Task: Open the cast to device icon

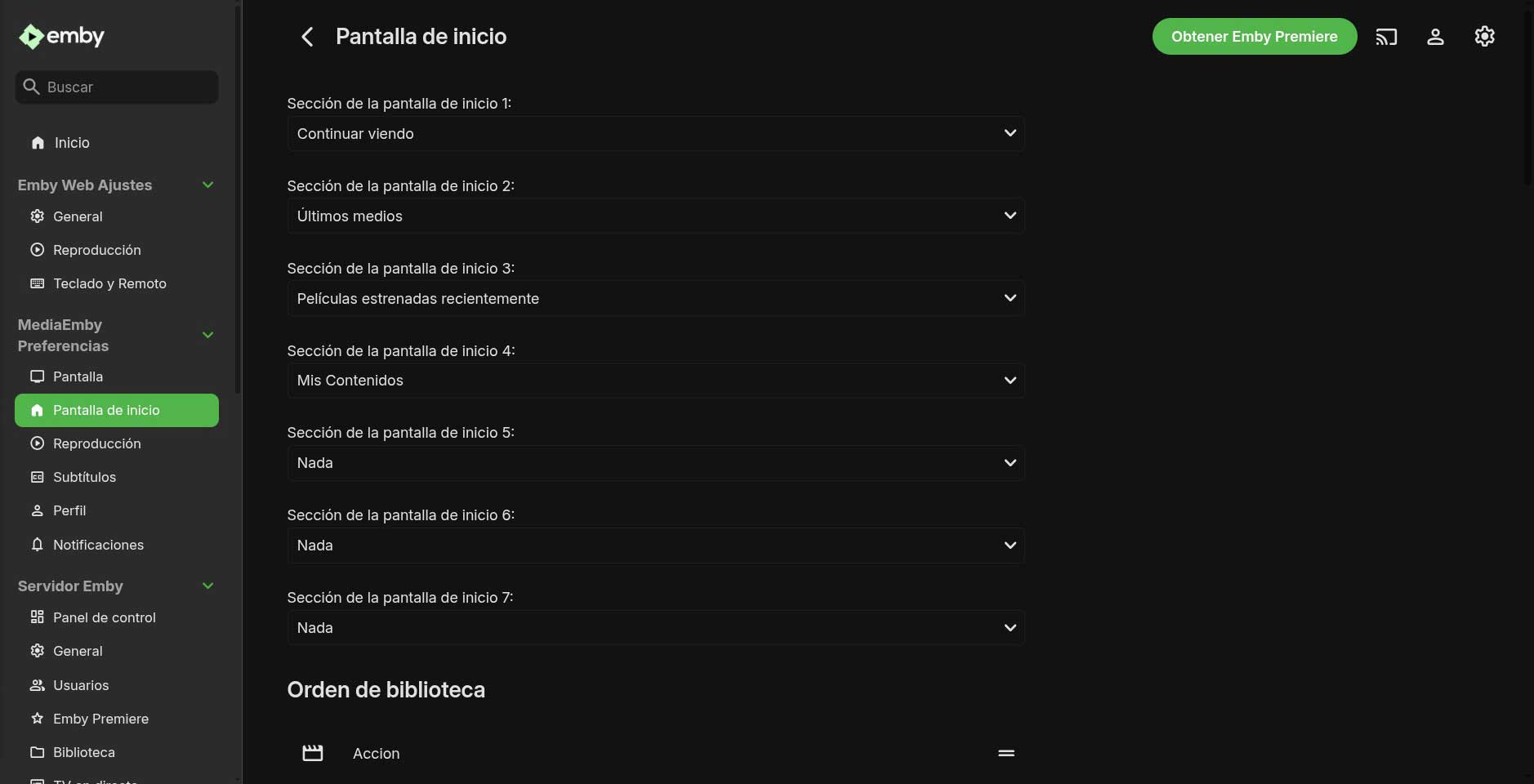Action: coord(1386,37)
